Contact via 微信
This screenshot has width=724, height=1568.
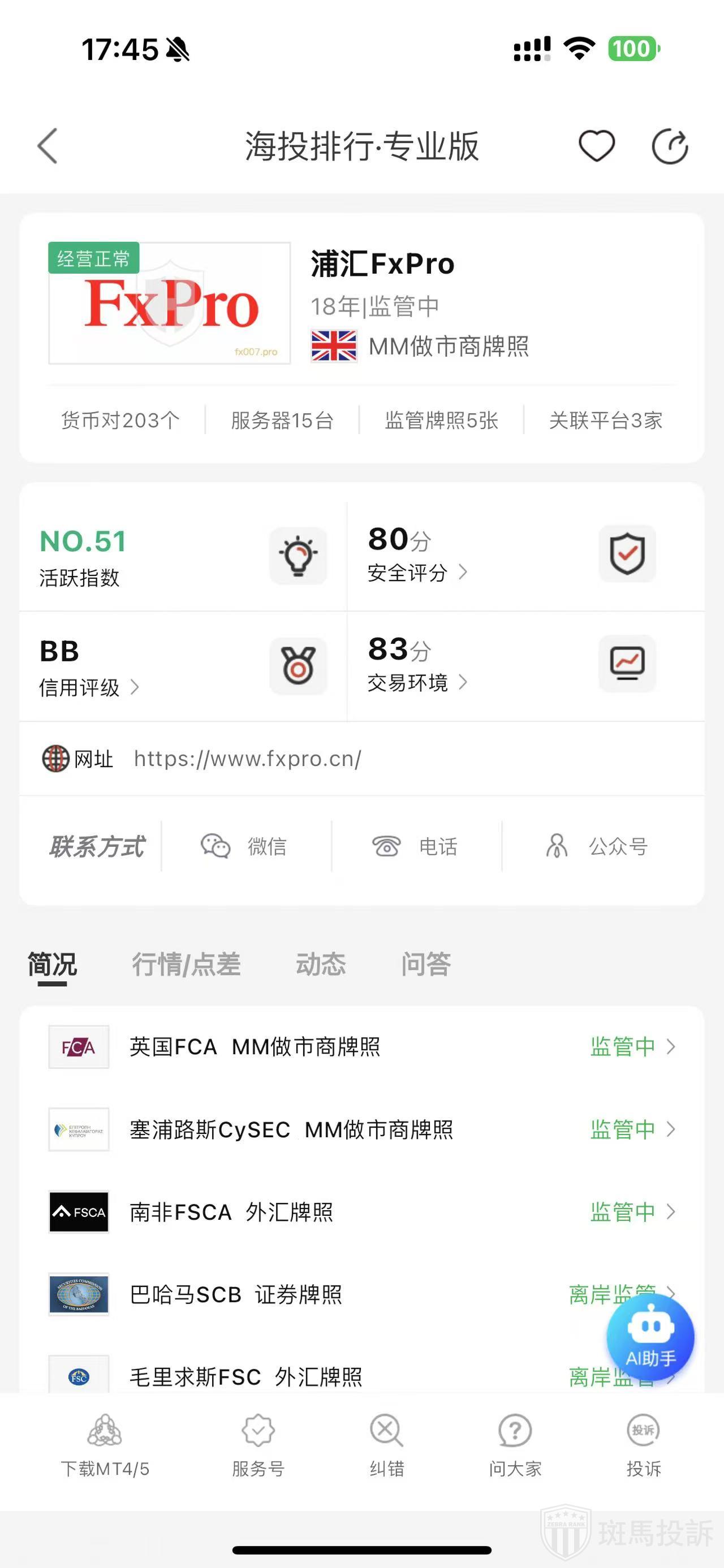tap(245, 846)
